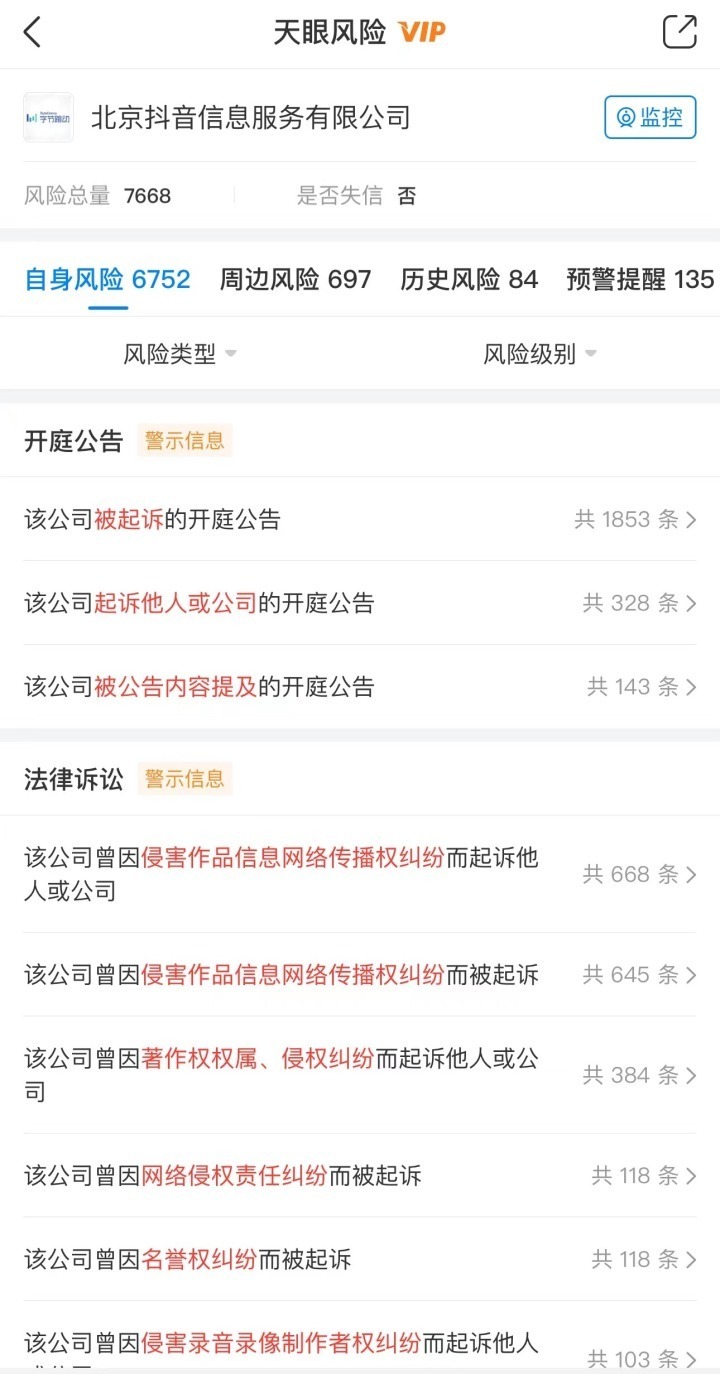Open the 668 侵害作品信息网络传播权纠纷 suits filed
The height and width of the screenshot is (1374, 720).
tap(360, 874)
